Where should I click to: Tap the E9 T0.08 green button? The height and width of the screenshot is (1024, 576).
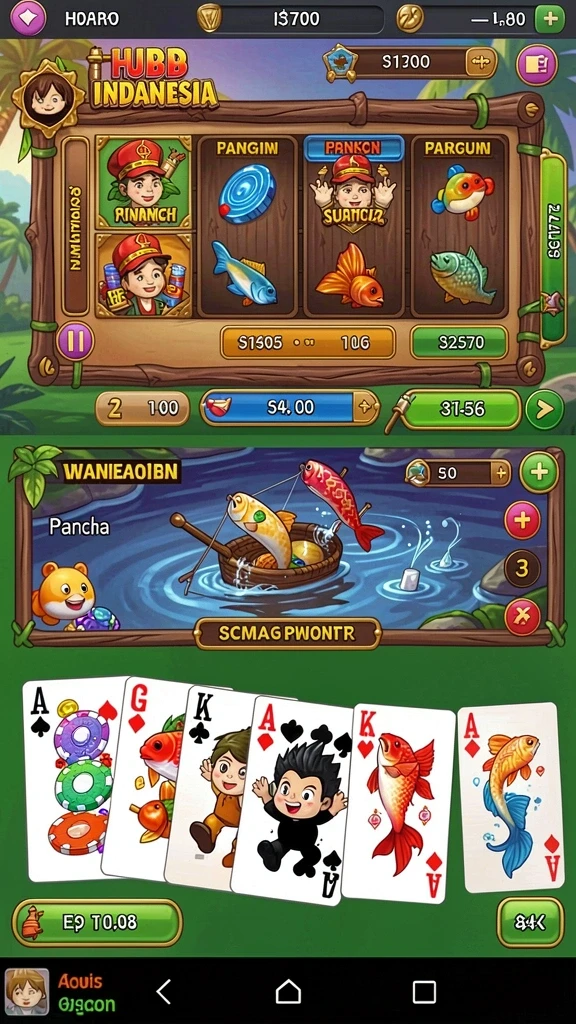click(97, 921)
